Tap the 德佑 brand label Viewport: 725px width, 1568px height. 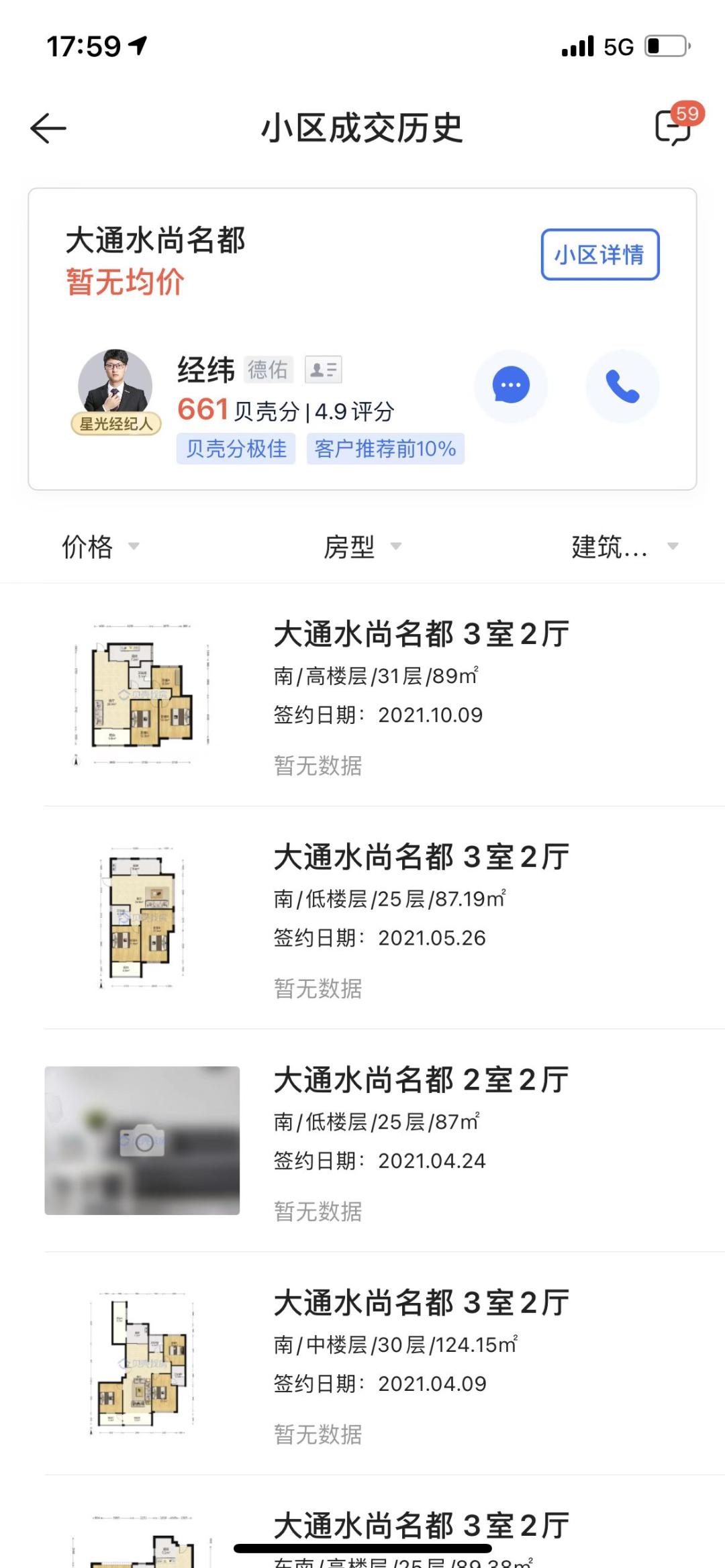point(267,370)
